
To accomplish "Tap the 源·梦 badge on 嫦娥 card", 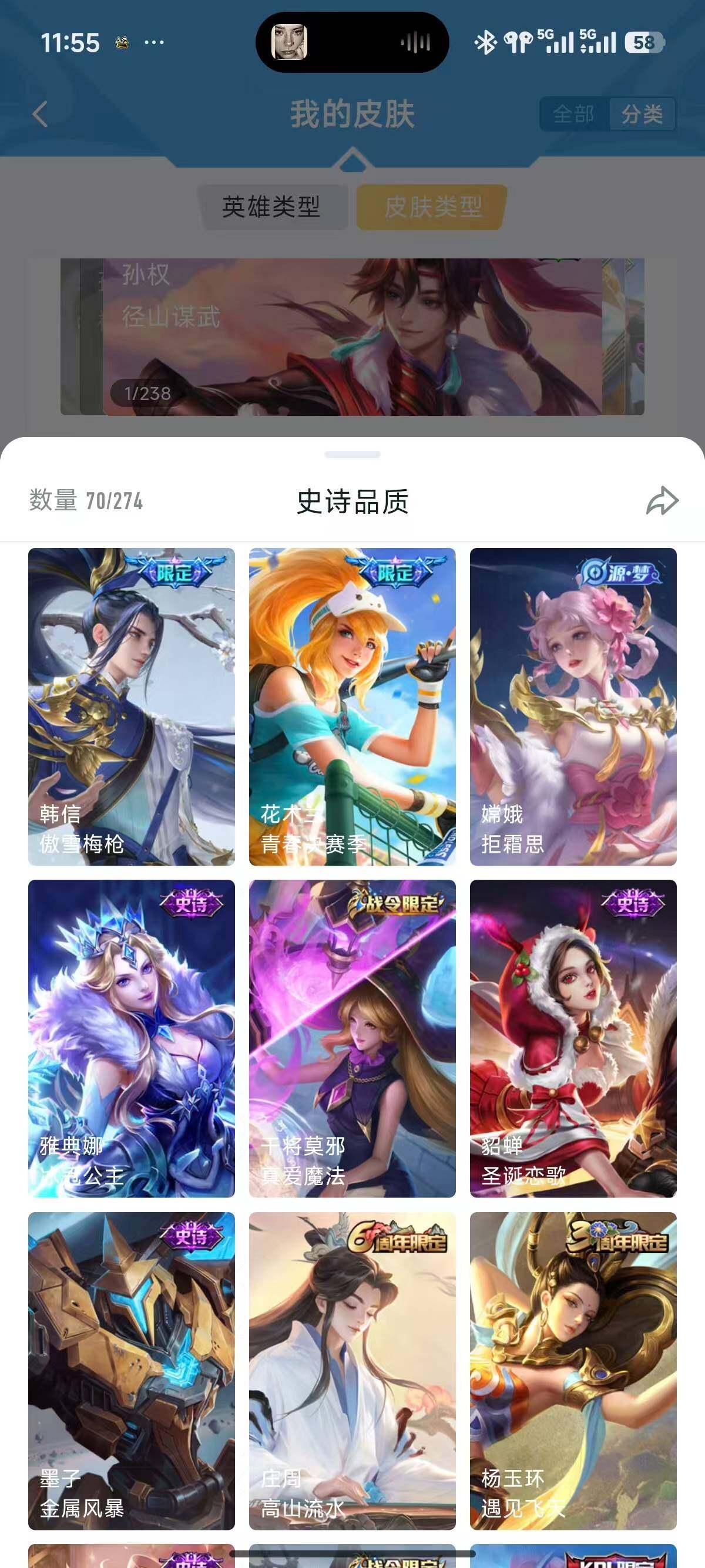I will pos(619,571).
